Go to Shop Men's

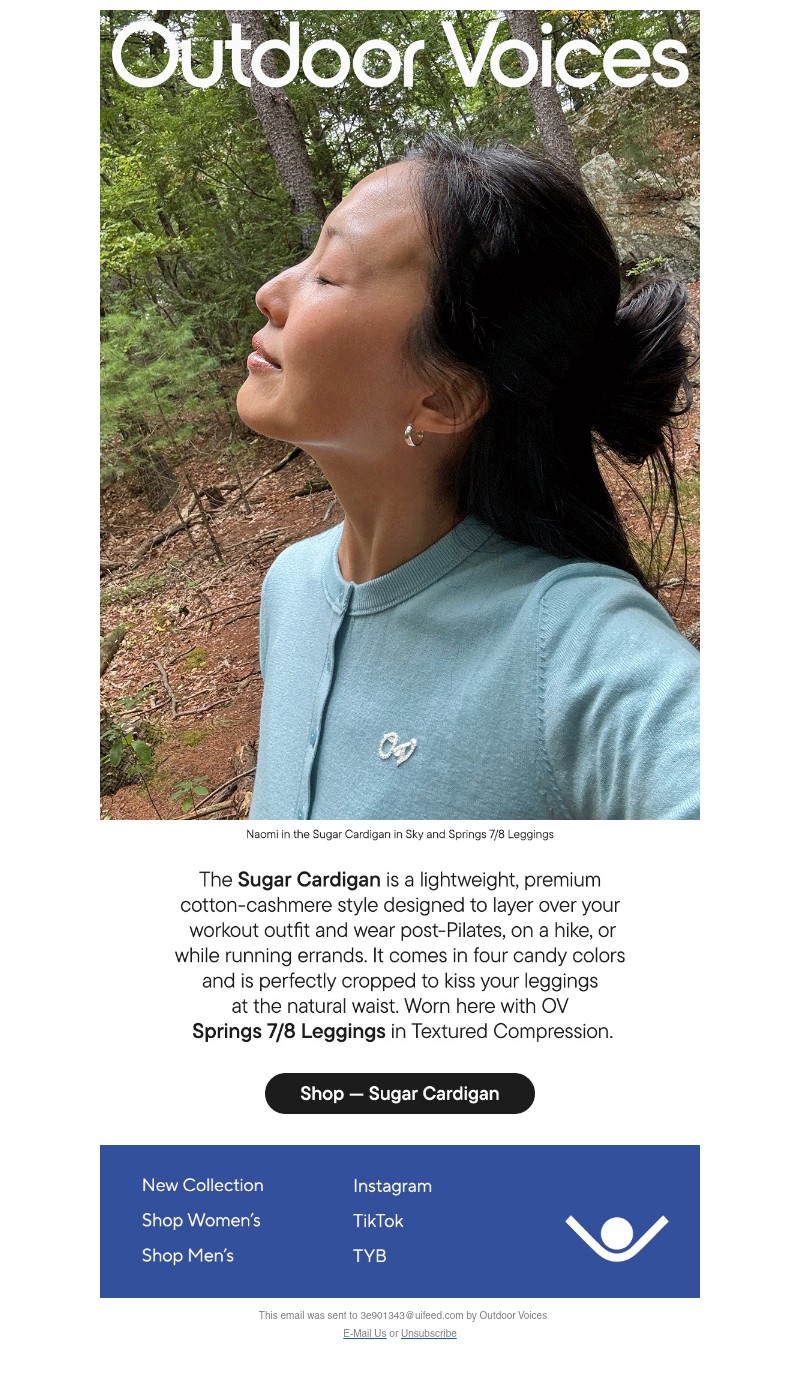click(x=188, y=1255)
